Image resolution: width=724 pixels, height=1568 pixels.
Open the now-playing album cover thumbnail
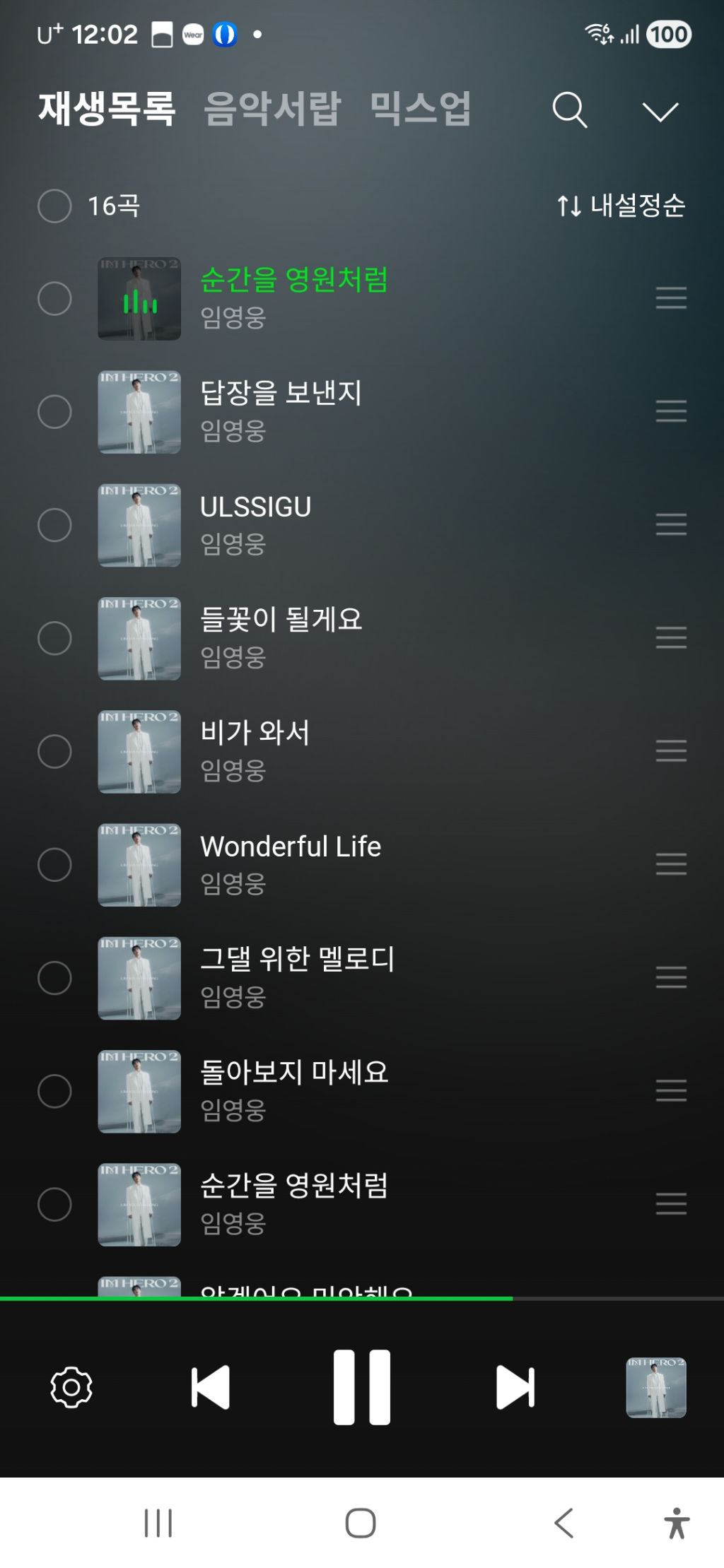[656, 1388]
